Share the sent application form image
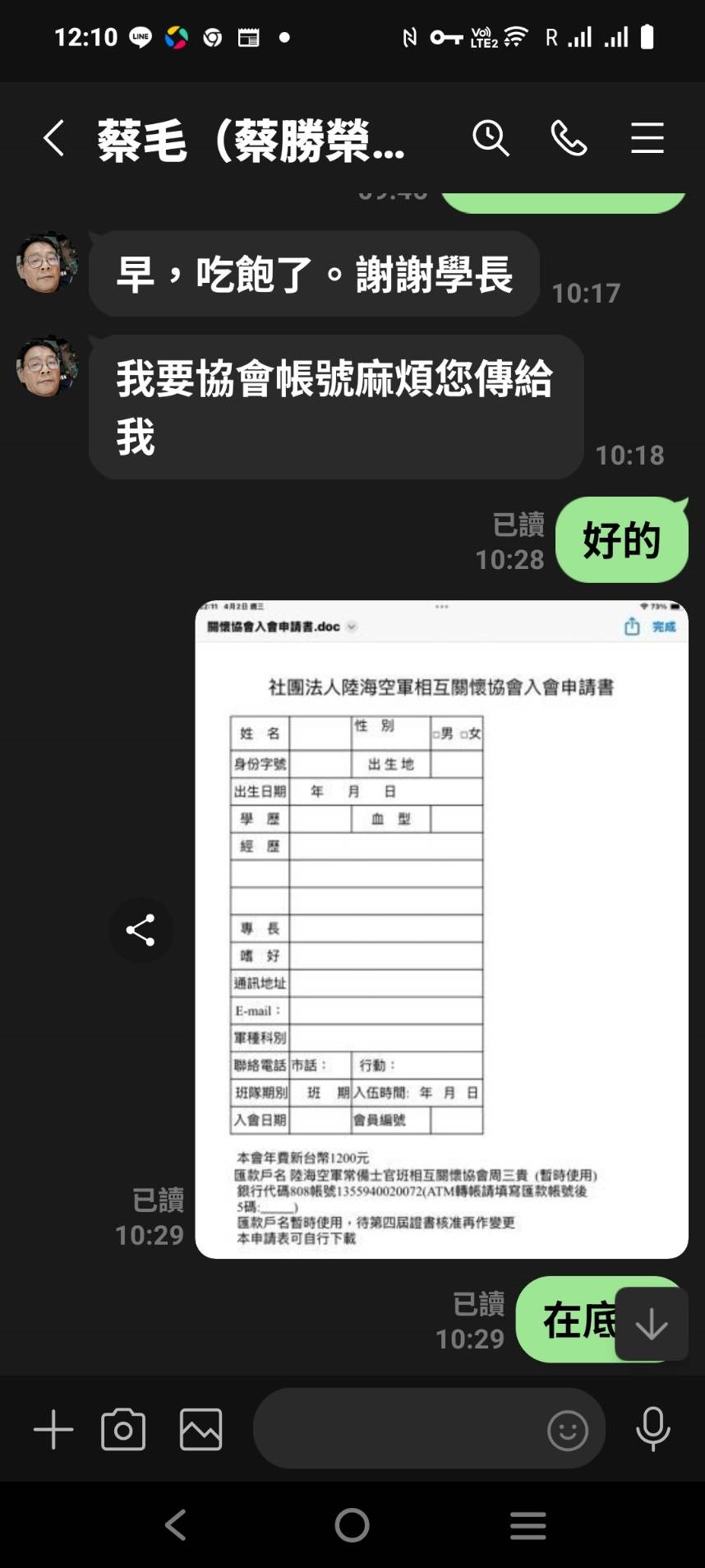Viewport: 705px width, 1568px height. [x=141, y=930]
